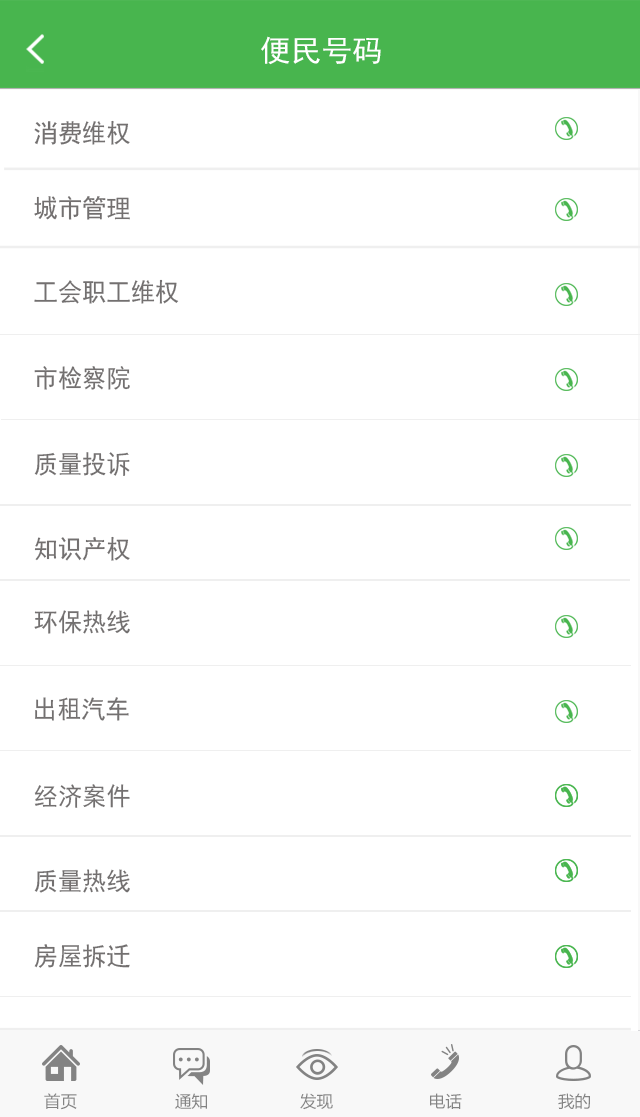This screenshot has height=1117, width=640.
Task: Call the 房屋拆迁 number icon
Action: [566, 956]
